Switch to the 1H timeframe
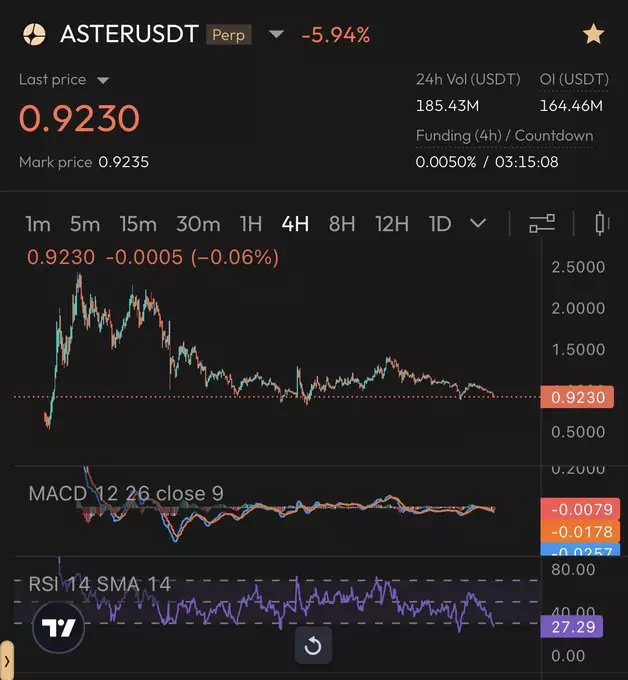The width and height of the screenshot is (628, 680). 250,224
